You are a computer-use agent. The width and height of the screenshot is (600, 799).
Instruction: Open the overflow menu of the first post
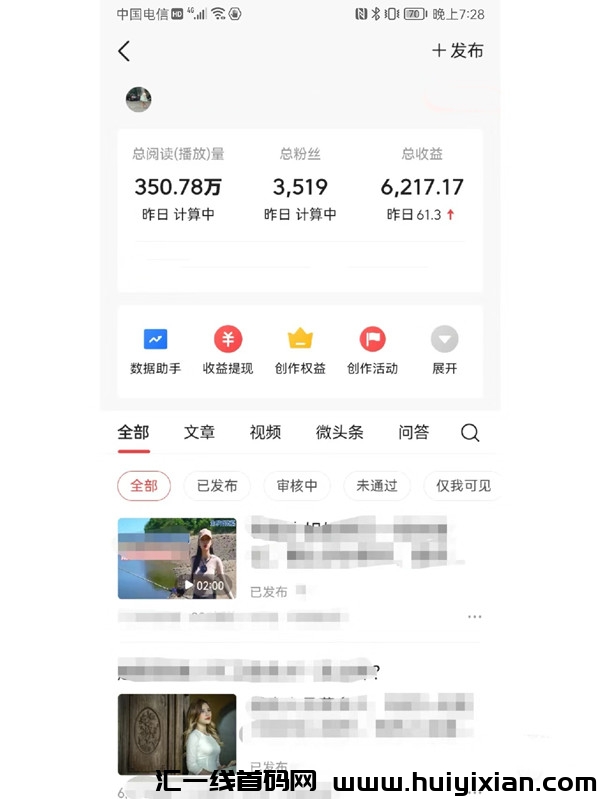click(x=474, y=617)
